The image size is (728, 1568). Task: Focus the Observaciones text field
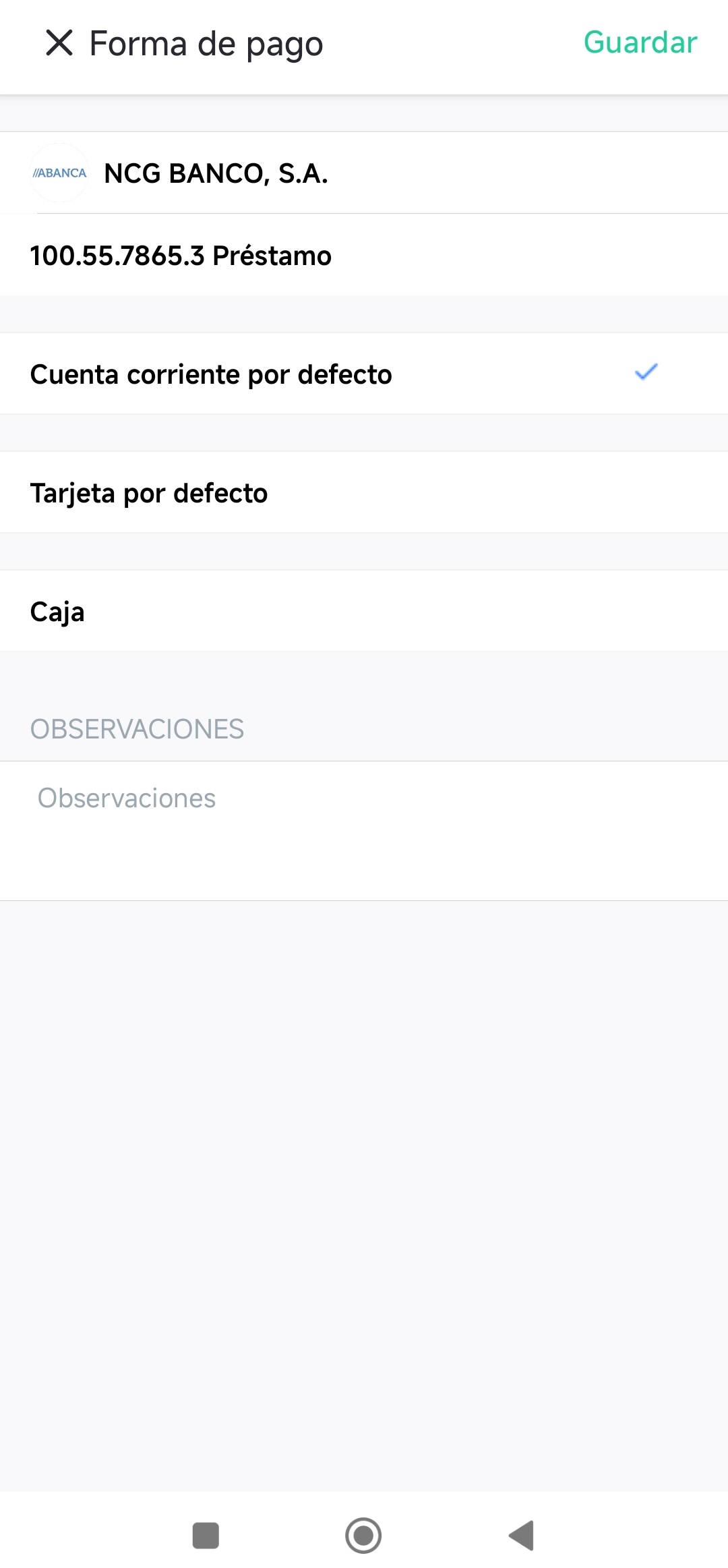click(364, 831)
